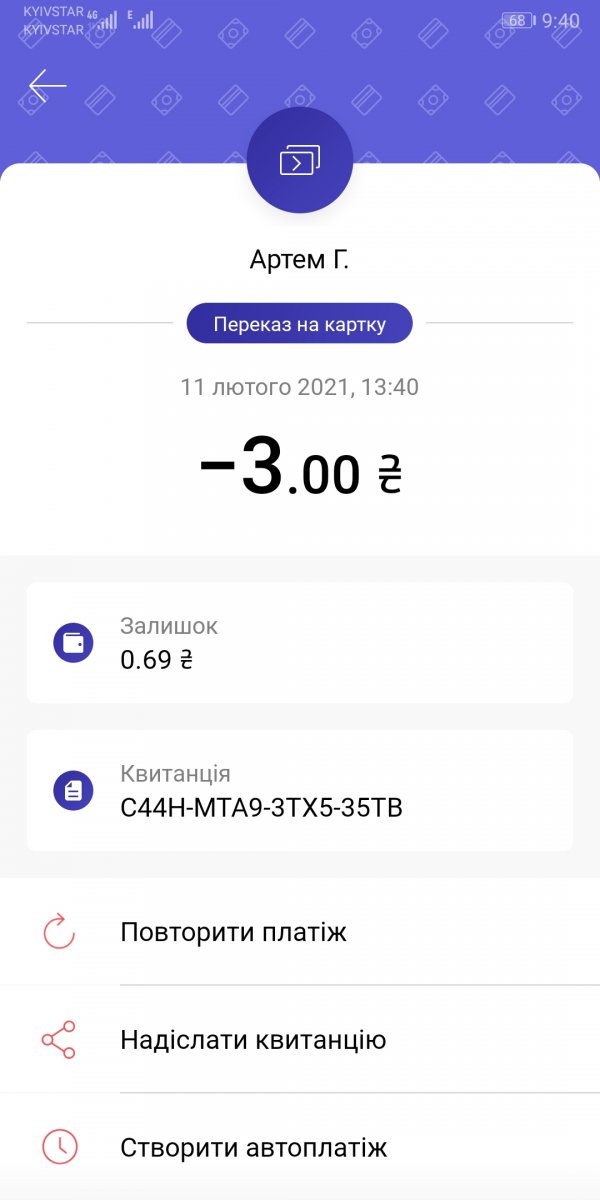Open Надіслати квитанцію to share the receipt
Screen dimensions: 600x1200
coord(300,1040)
